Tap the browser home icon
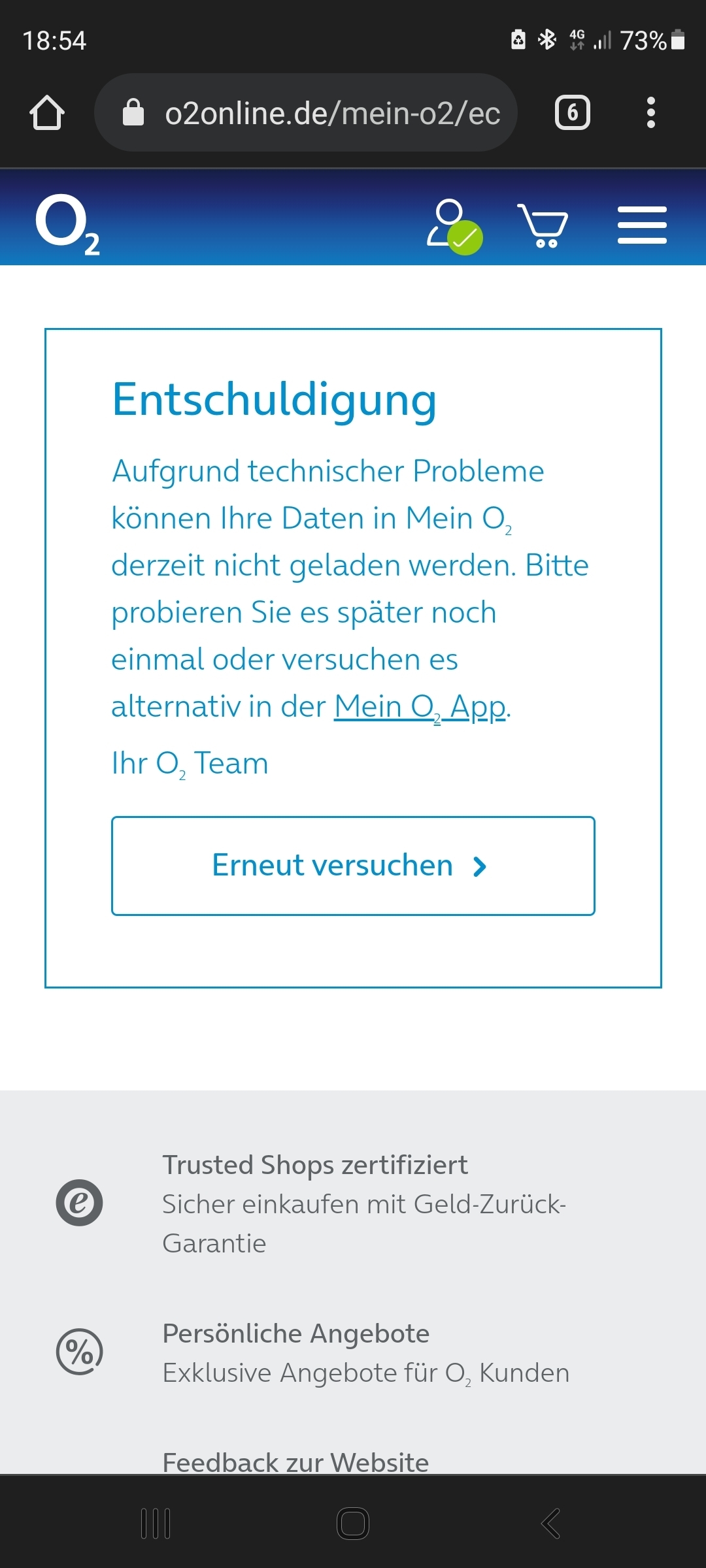This screenshot has height=1568, width=706. [x=47, y=113]
